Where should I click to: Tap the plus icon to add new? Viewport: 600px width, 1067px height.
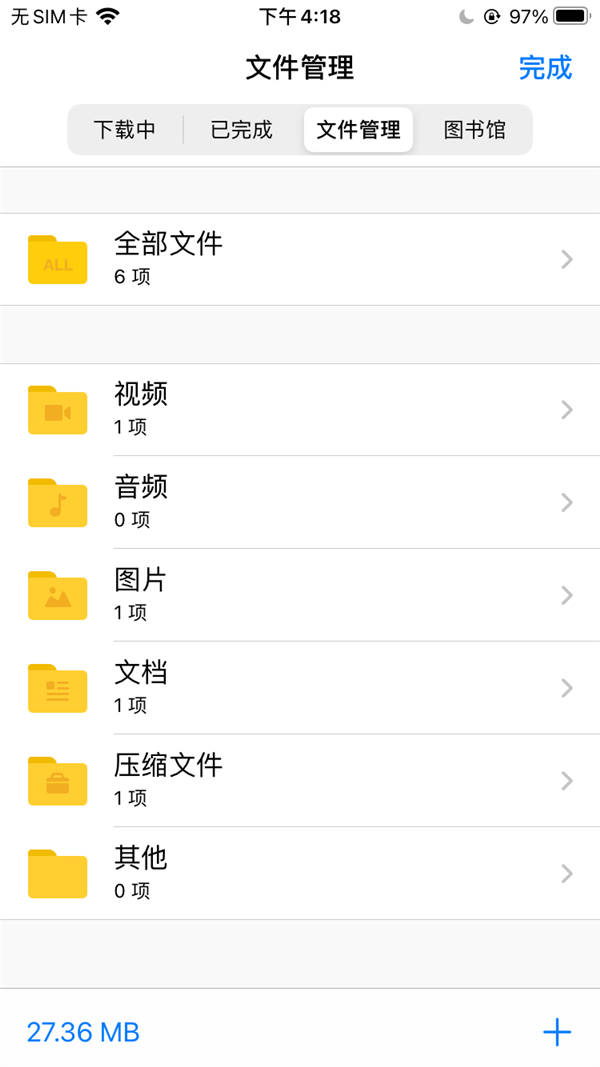click(x=557, y=1032)
